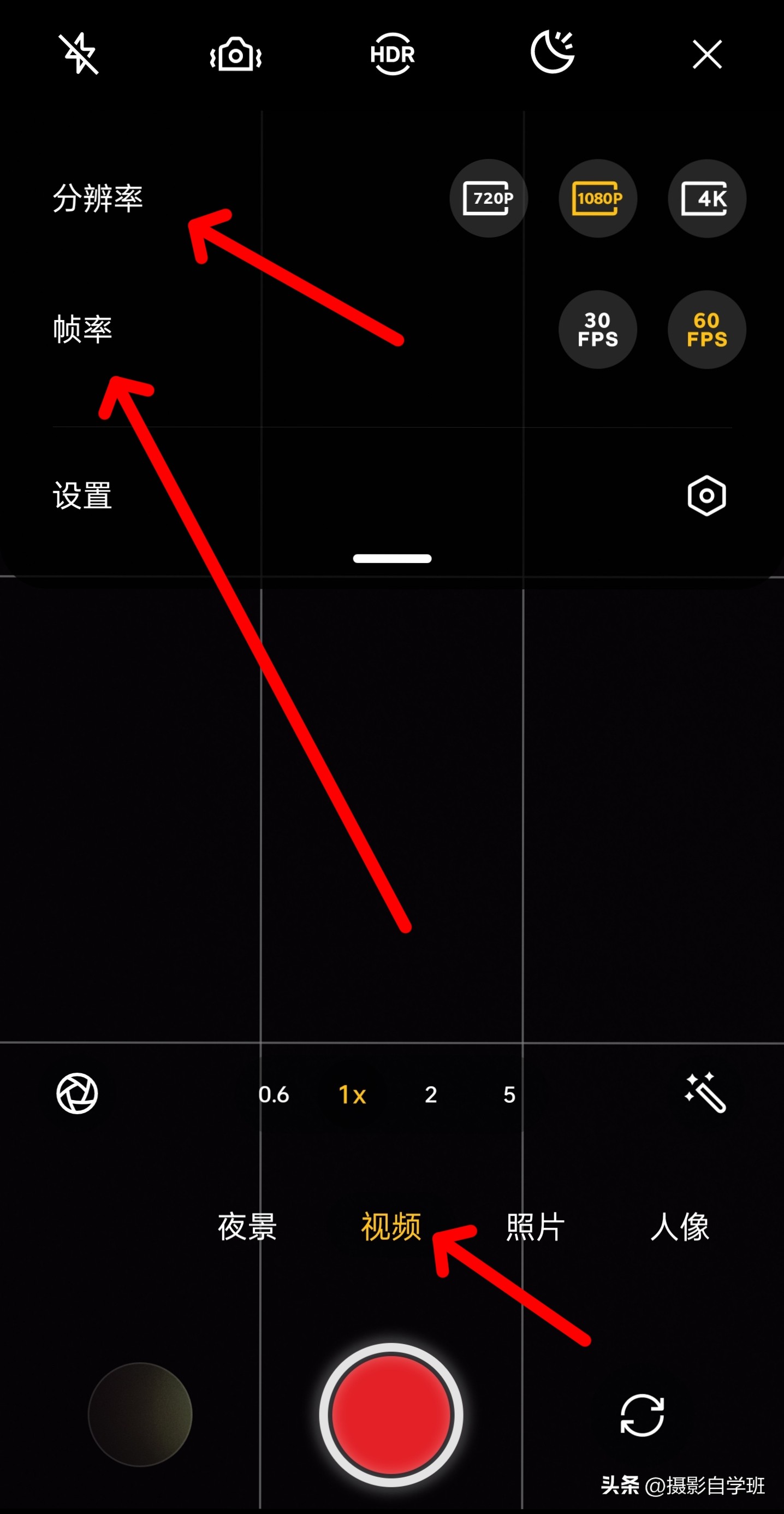The image size is (784, 1514).
Task: Select 1080P resolution
Action: pos(598,199)
